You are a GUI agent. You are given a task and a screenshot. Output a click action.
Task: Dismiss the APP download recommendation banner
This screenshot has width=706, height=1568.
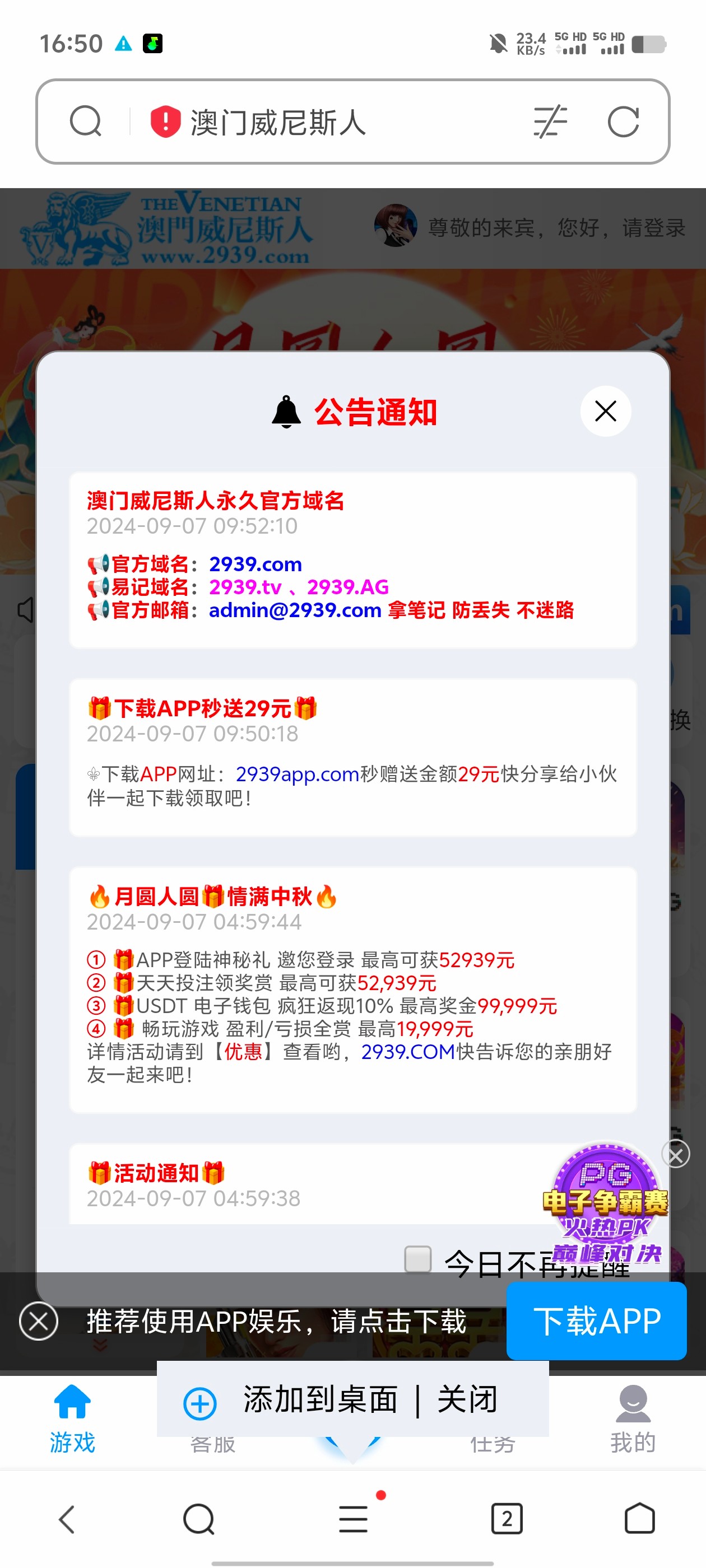coord(38,1322)
